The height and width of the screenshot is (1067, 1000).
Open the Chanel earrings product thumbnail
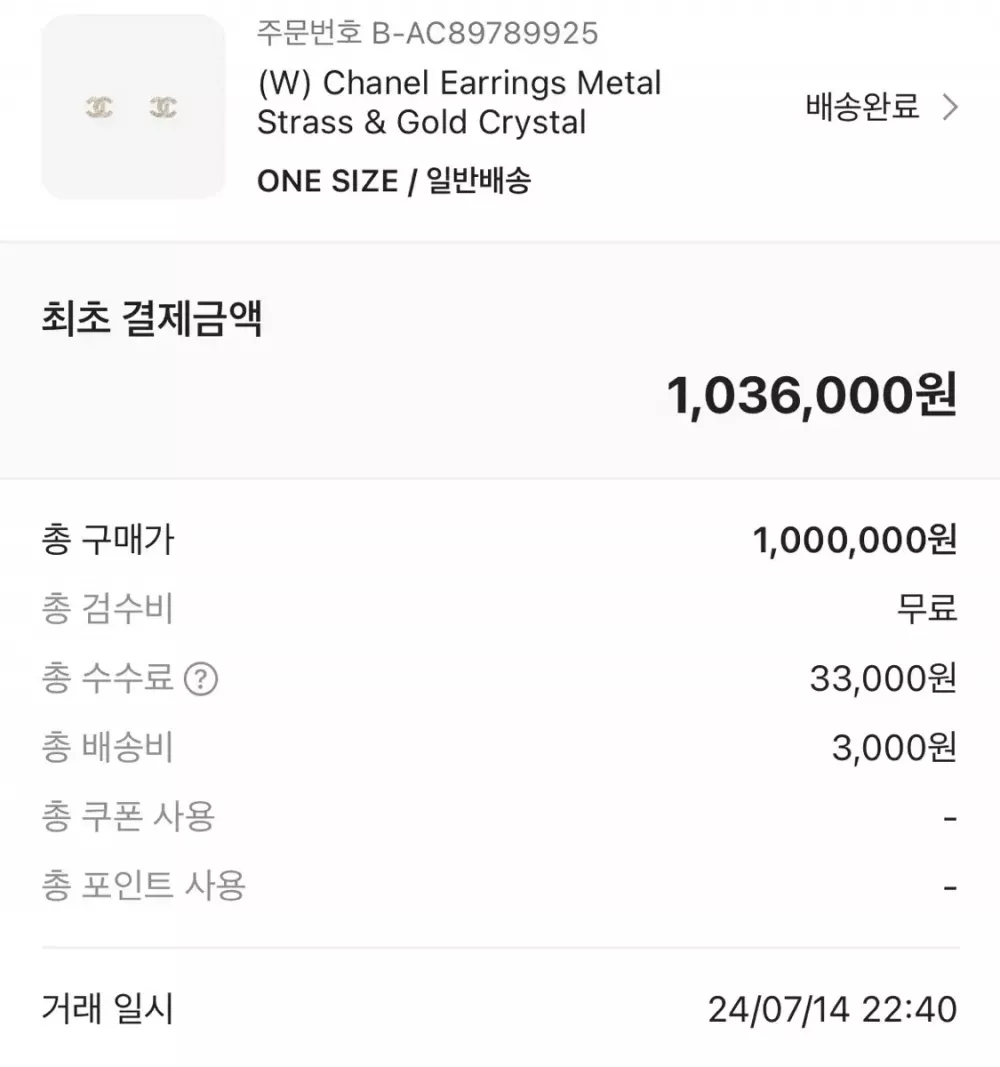(133, 107)
